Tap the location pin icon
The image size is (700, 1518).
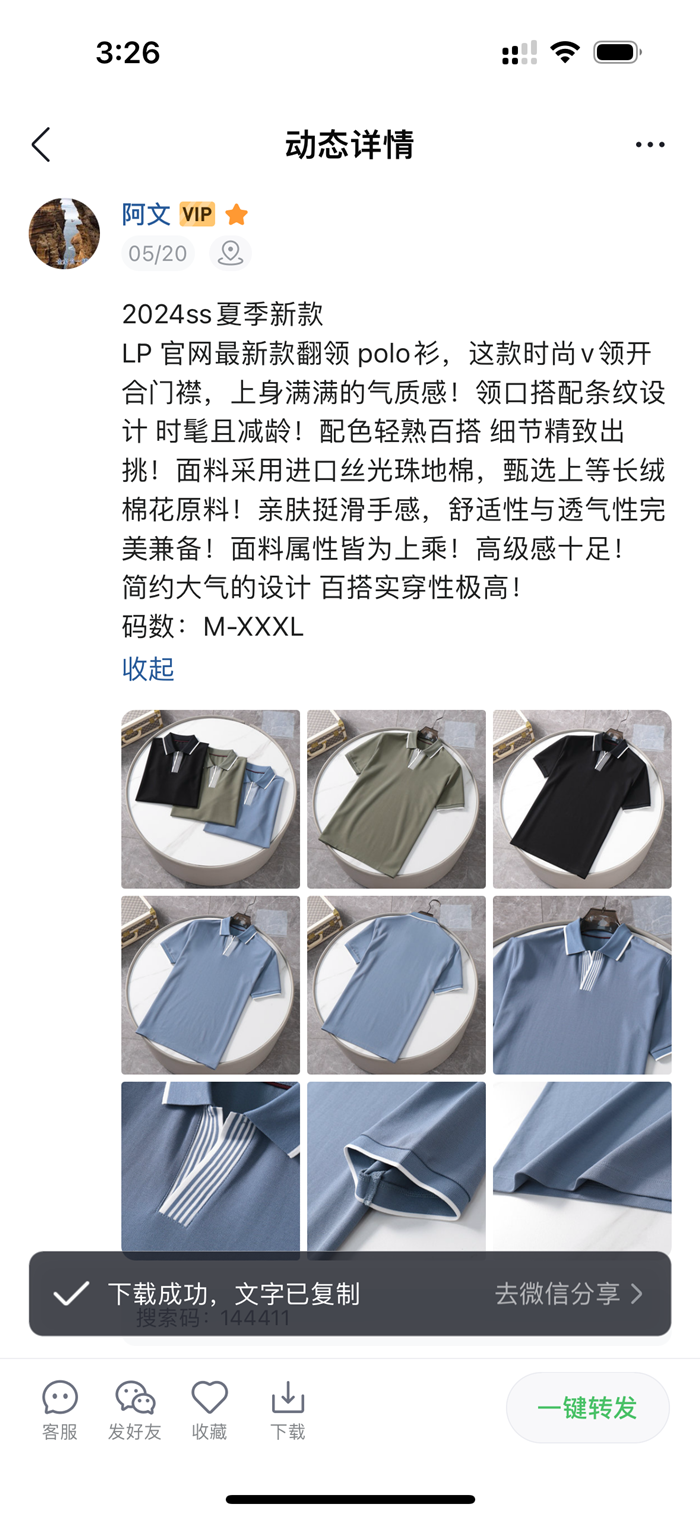[230, 253]
